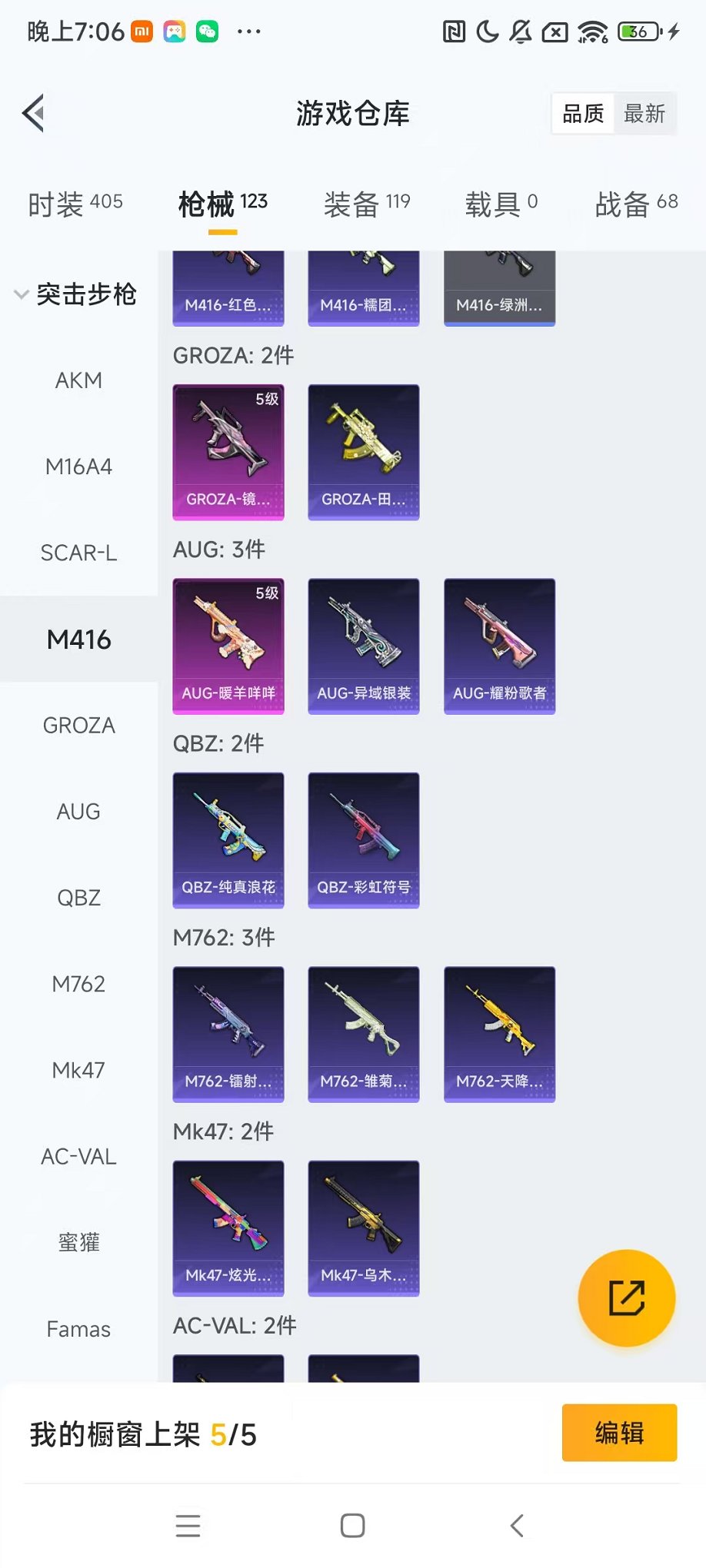This screenshot has width=706, height=1568.
Task: Sort items by 品质
Action: 583,114
